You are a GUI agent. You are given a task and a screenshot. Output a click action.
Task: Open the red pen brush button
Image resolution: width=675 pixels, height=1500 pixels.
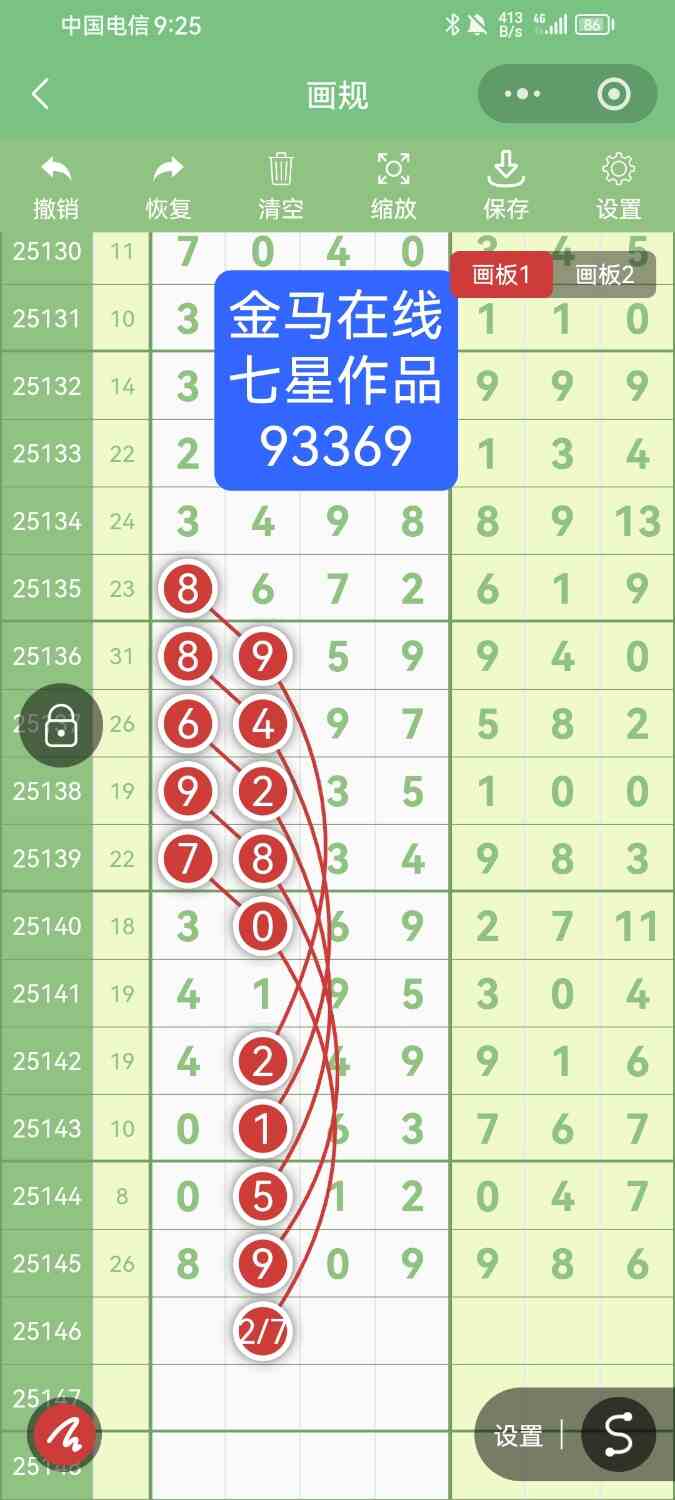66,1436
